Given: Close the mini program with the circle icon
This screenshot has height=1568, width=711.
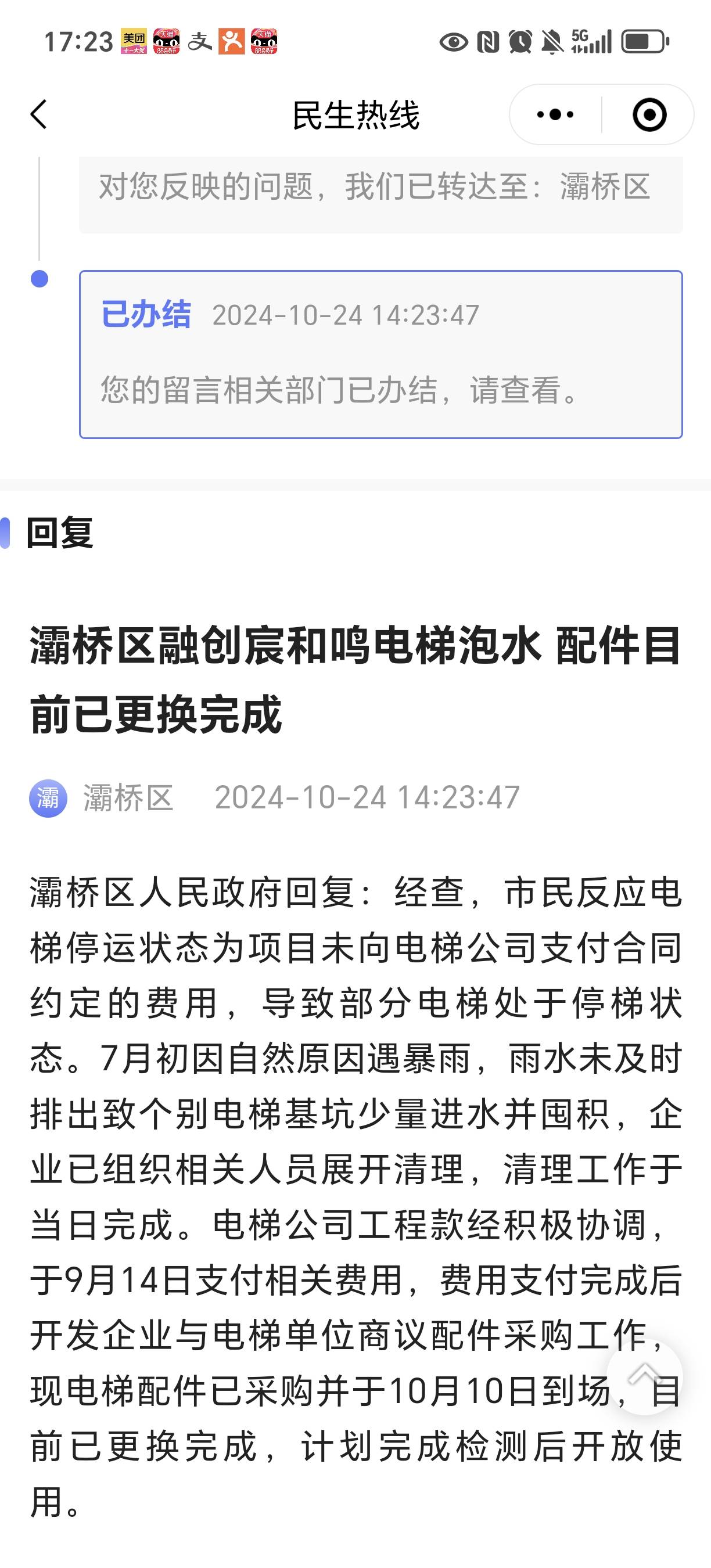Looking at the screenshot, I should (x=649, y=114).
